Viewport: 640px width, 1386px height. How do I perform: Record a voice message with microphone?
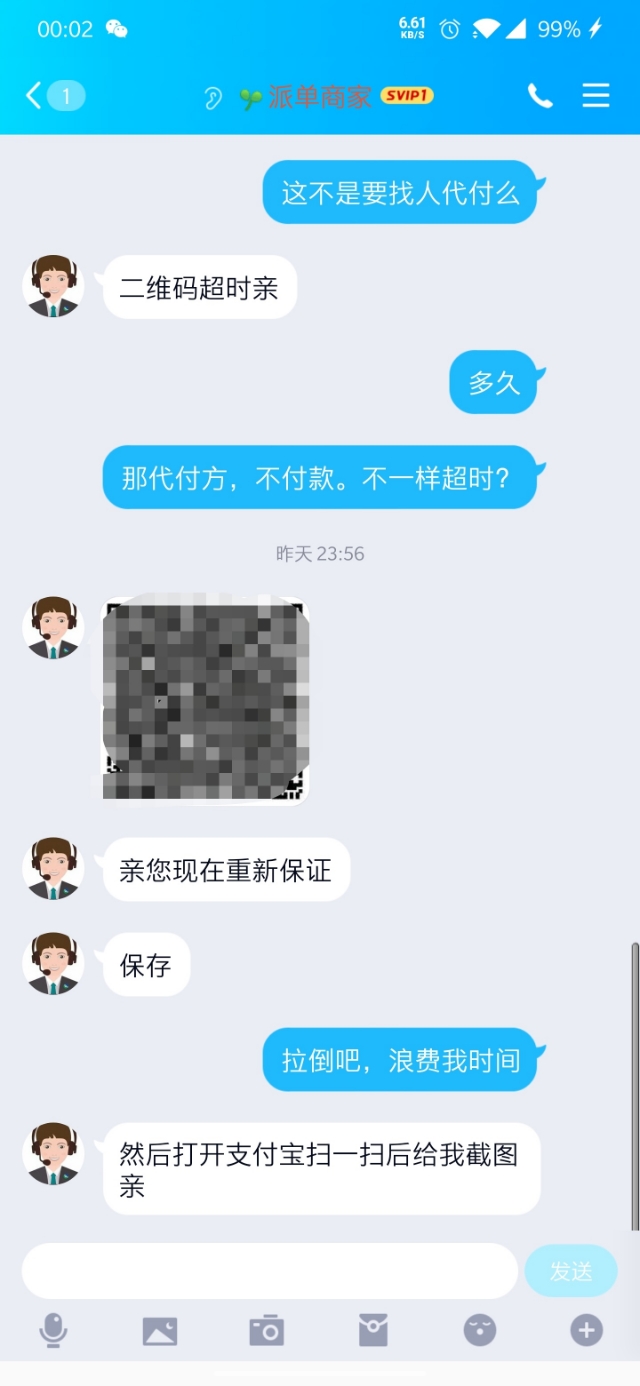point(53,1330)
